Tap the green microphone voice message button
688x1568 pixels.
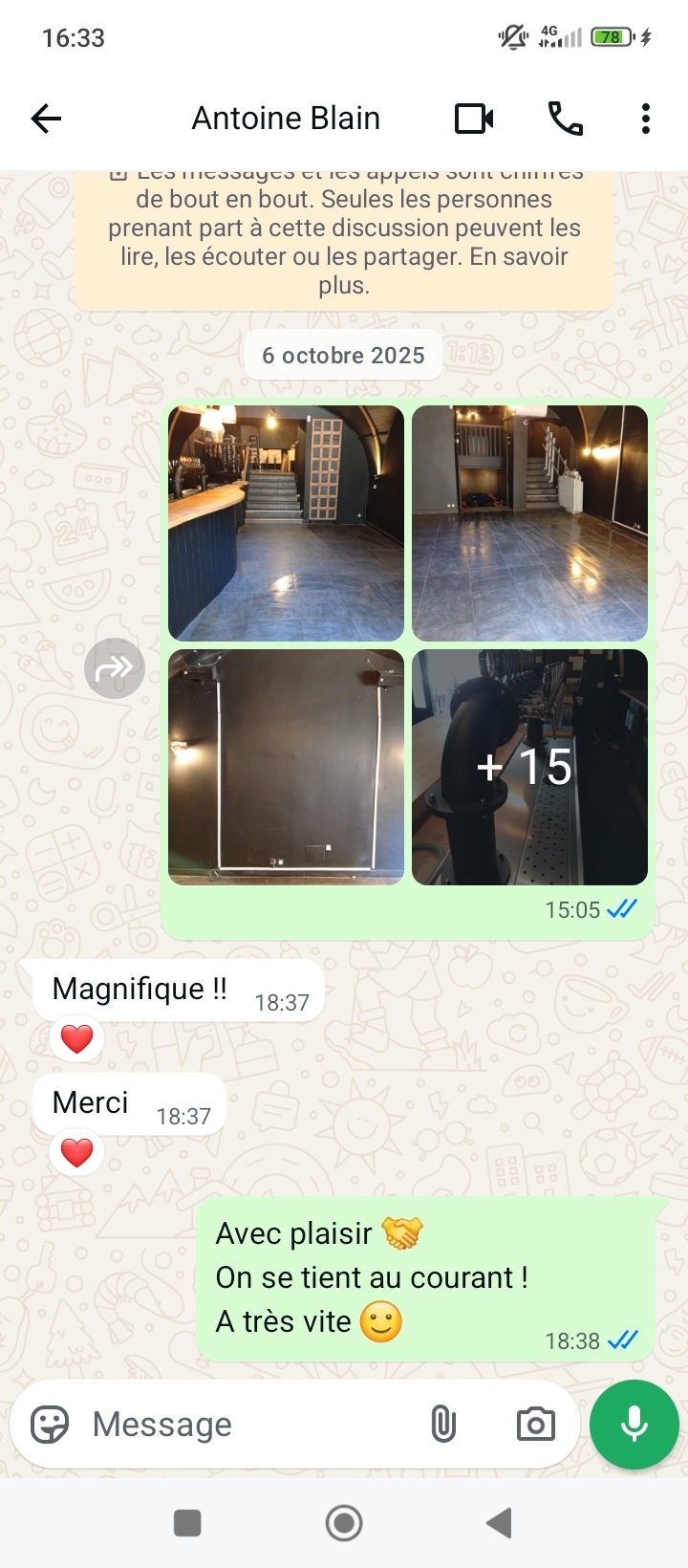(634, 1425)
